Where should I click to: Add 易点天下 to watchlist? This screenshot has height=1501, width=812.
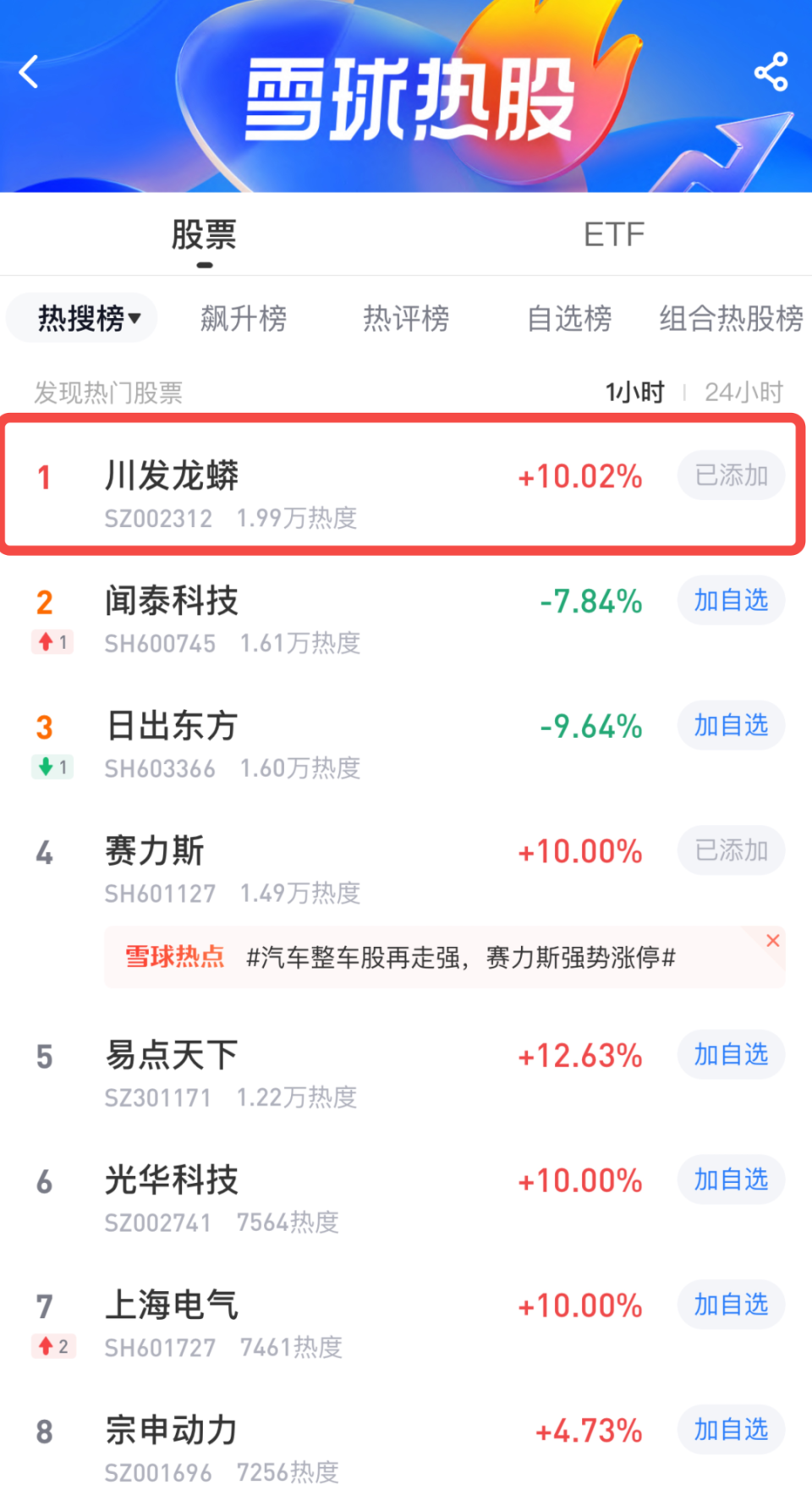(731, 1055)
